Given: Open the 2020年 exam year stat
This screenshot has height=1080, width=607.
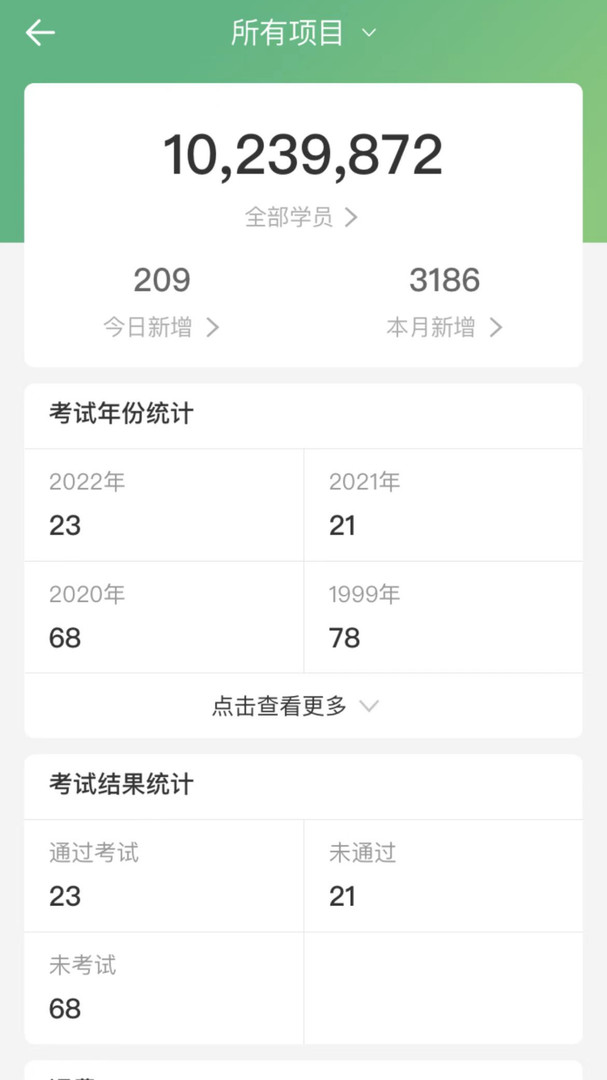Looking at the screenshot, I should (164, 617).
